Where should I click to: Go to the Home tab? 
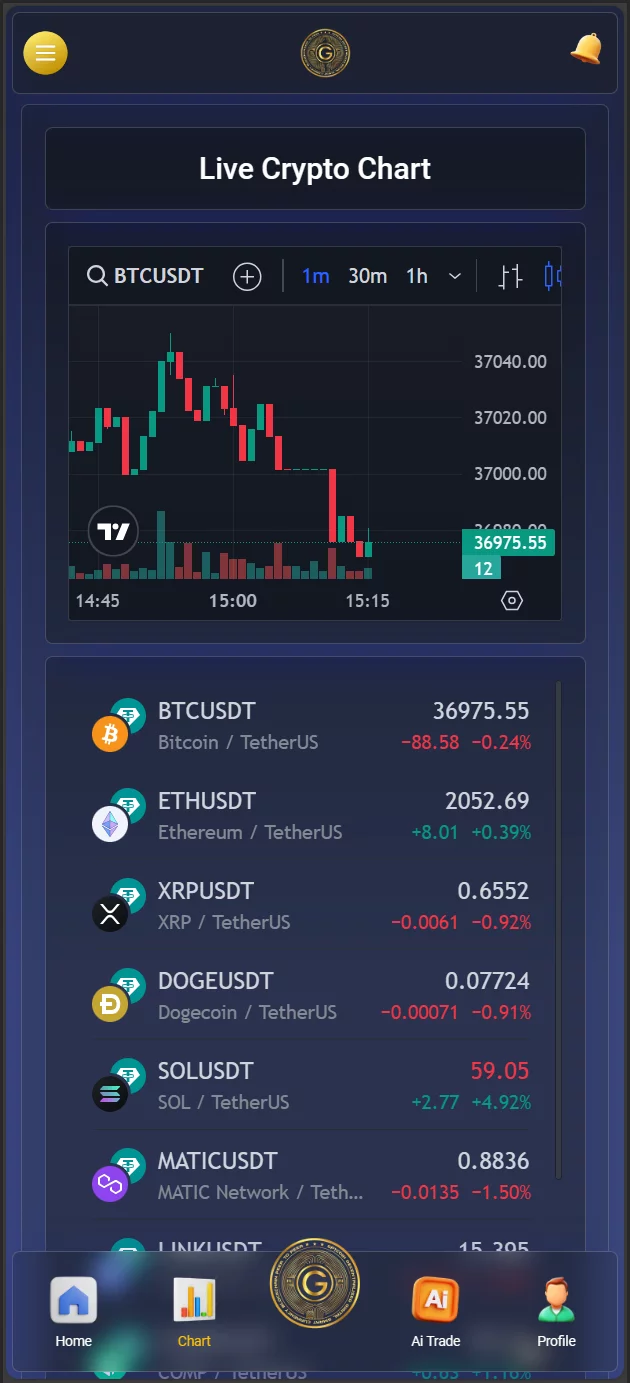coord(74,1312)
